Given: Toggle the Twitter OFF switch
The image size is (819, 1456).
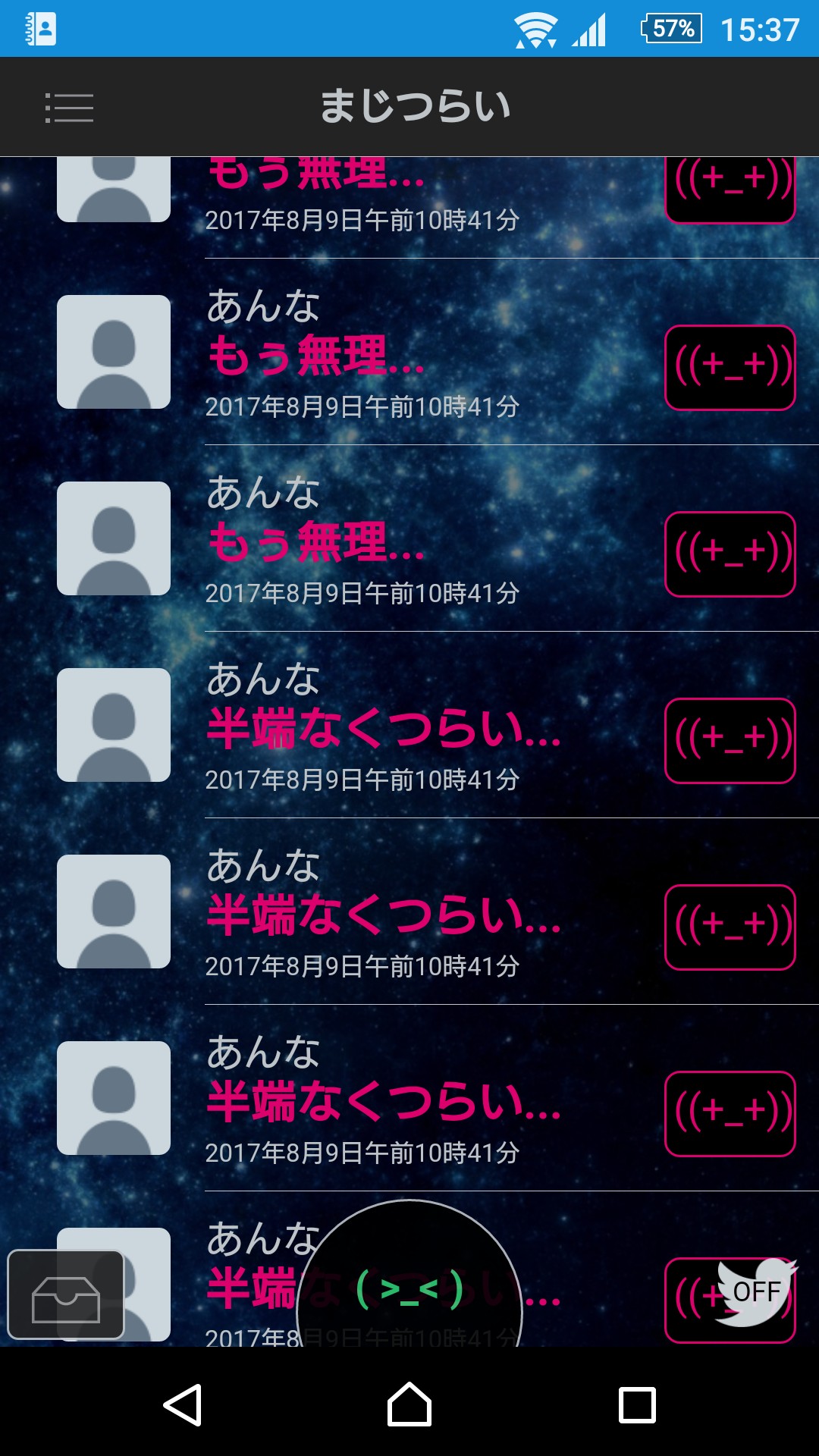Looking at the screenshot, I should (x=756, y=1291).
